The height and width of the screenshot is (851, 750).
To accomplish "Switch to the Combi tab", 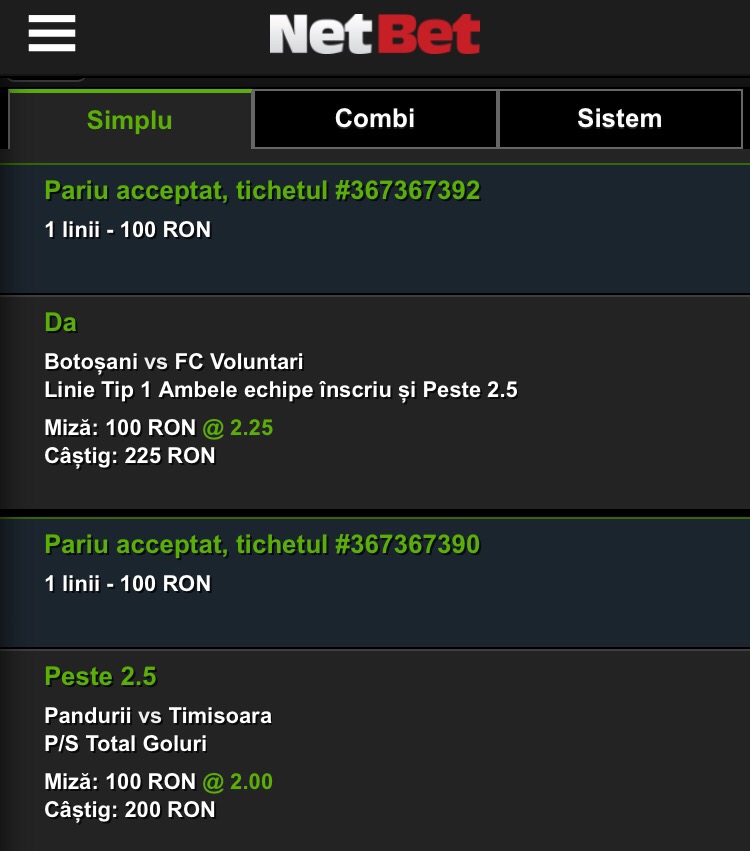I will point(375,119).
